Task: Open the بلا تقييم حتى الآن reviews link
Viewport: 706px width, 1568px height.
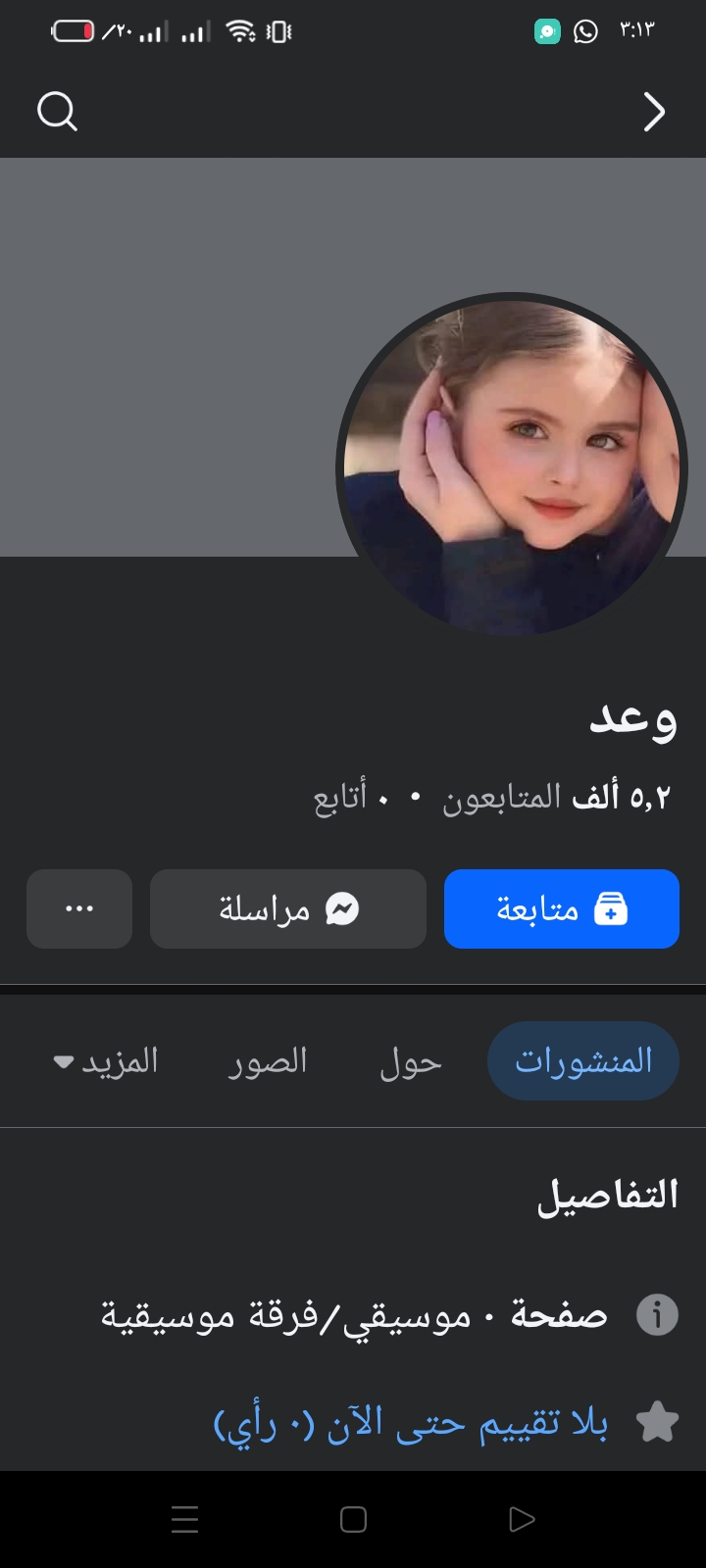Action: click(x=411, y=1423)
